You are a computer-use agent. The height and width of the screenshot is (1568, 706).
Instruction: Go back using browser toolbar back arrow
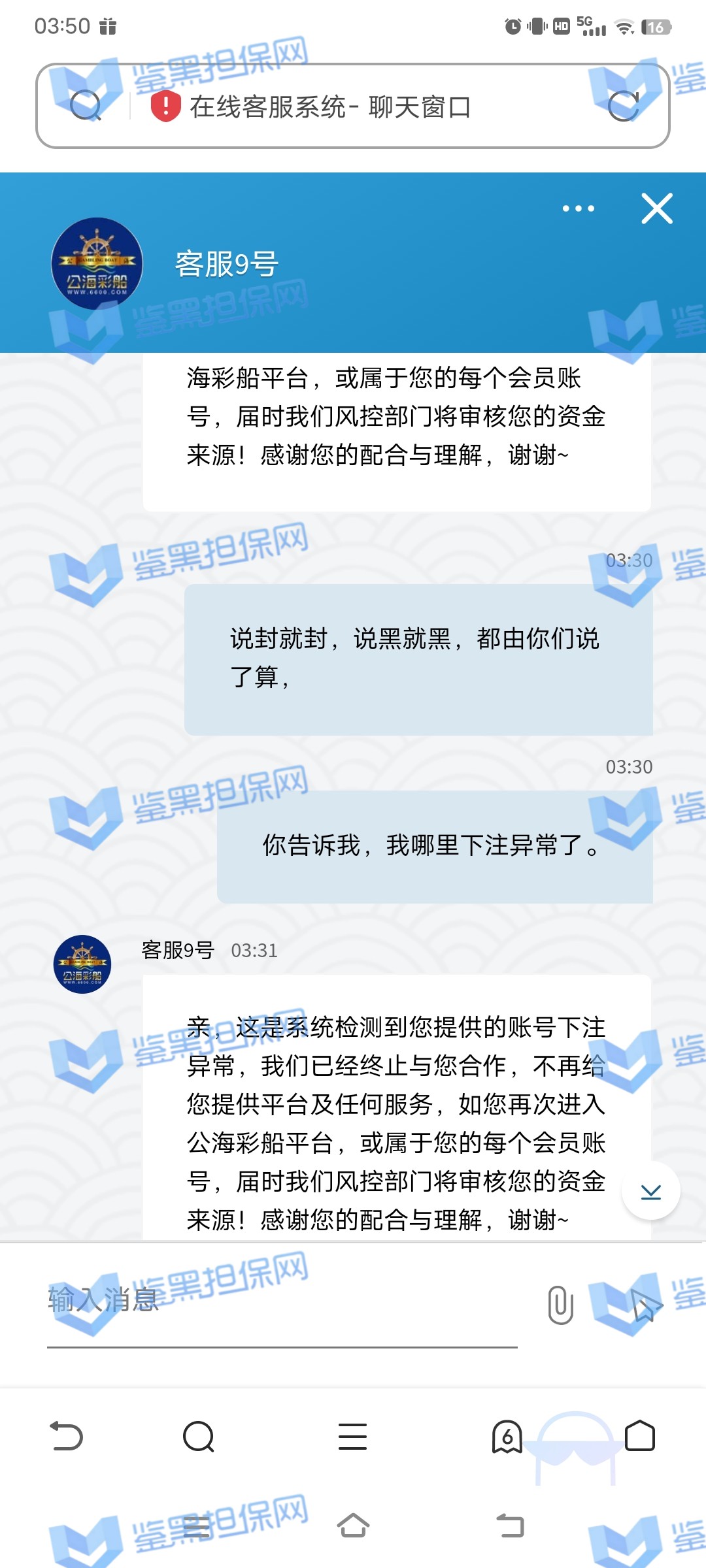coord(66,1436)
